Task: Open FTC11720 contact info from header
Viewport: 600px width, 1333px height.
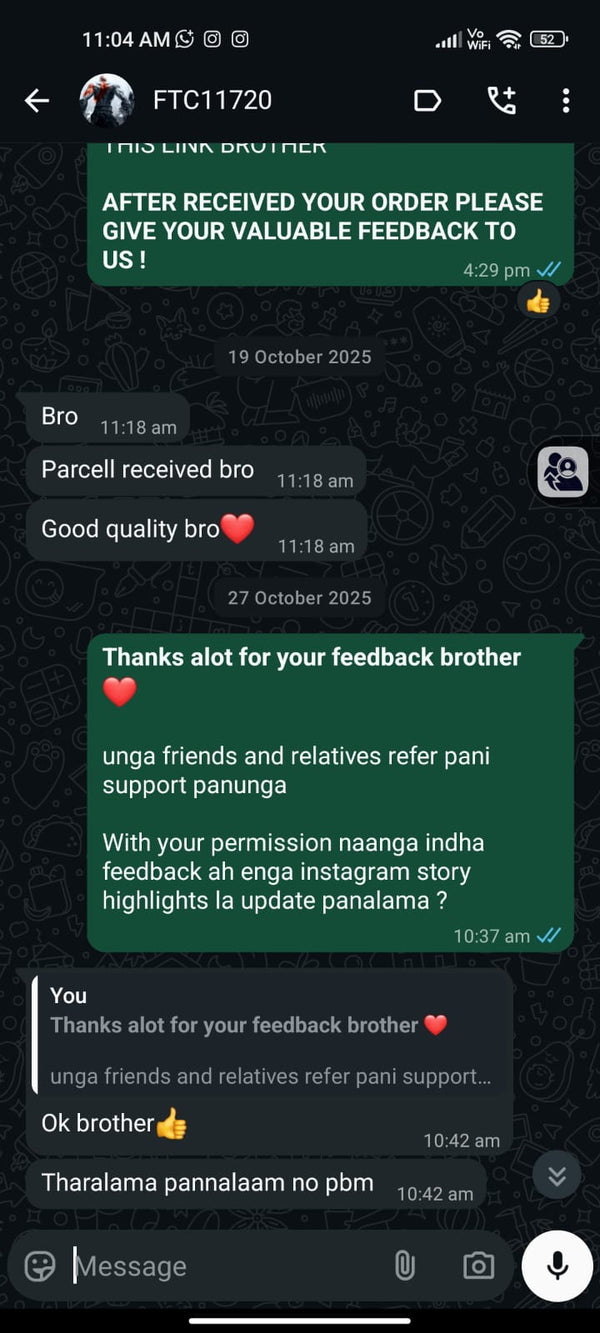Action: click(212, 100)
